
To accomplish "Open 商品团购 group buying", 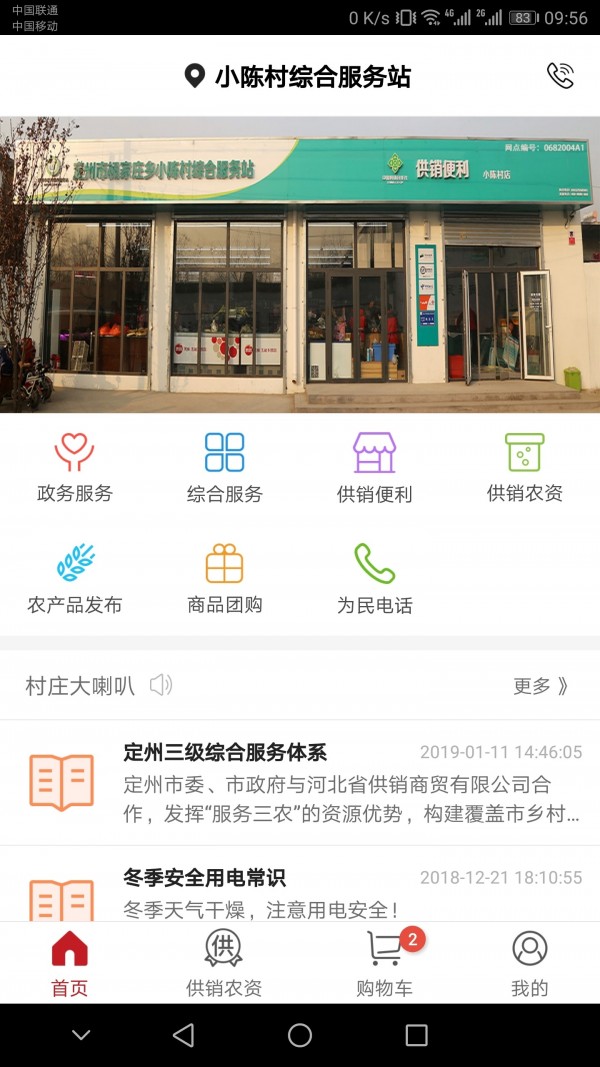I will click(225, 578).
